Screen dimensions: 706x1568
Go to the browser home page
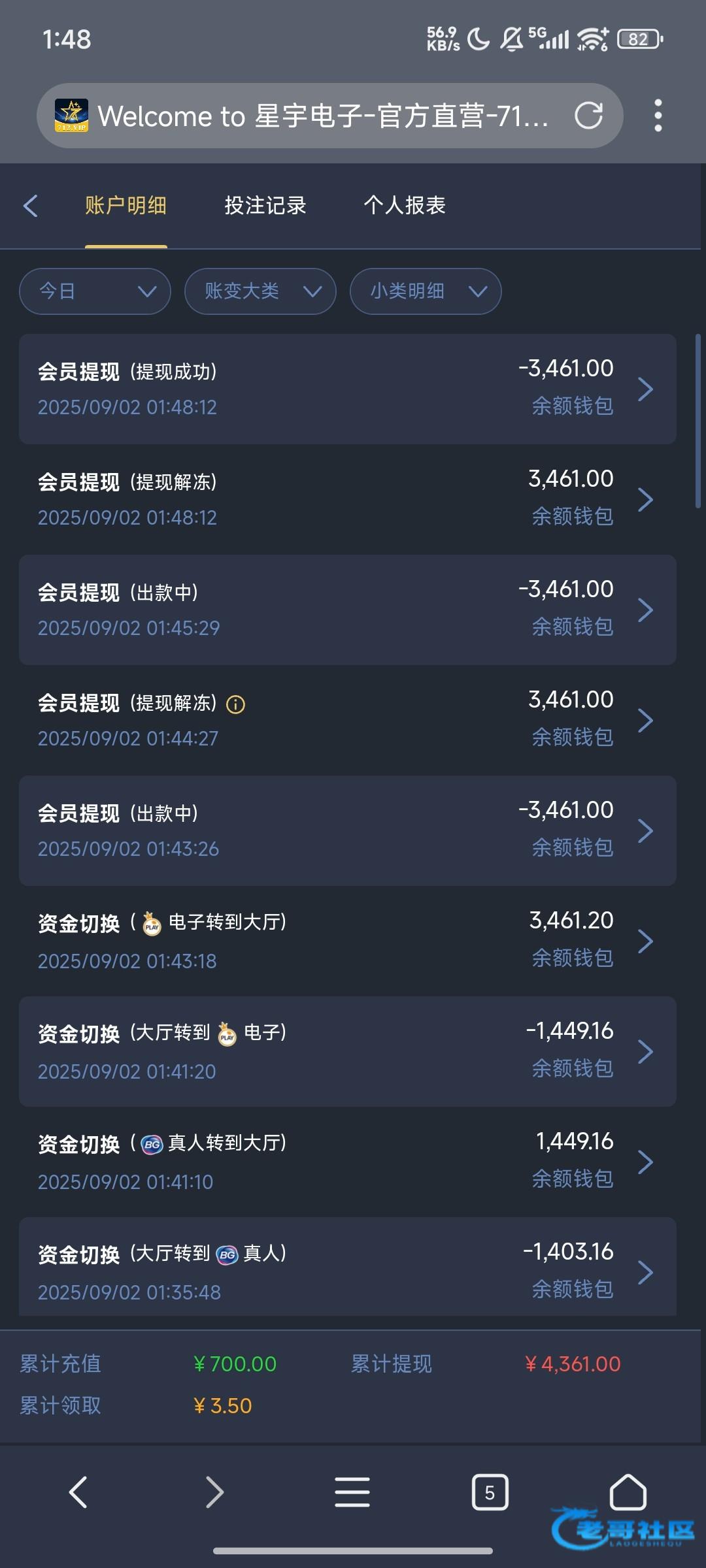pyautogui.click(x=628, y=1492)
